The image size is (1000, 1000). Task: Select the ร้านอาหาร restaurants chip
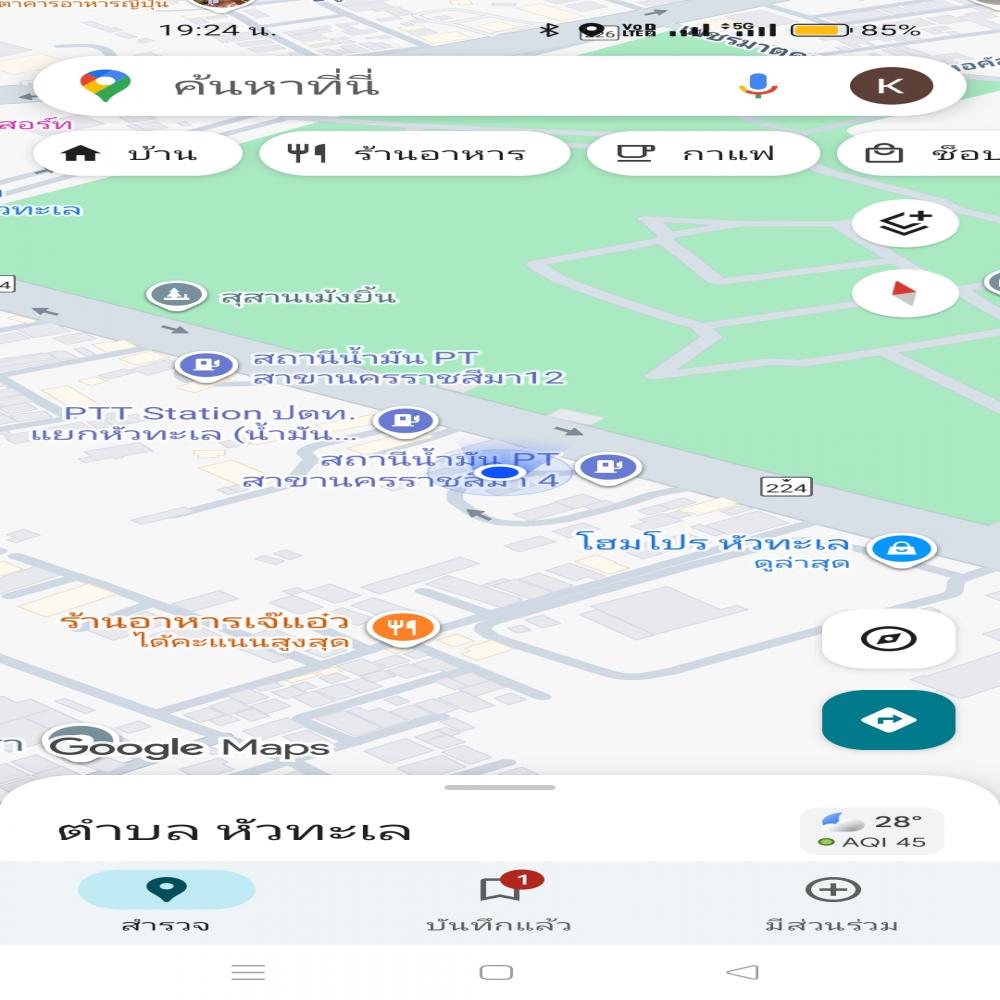(414, 154)
